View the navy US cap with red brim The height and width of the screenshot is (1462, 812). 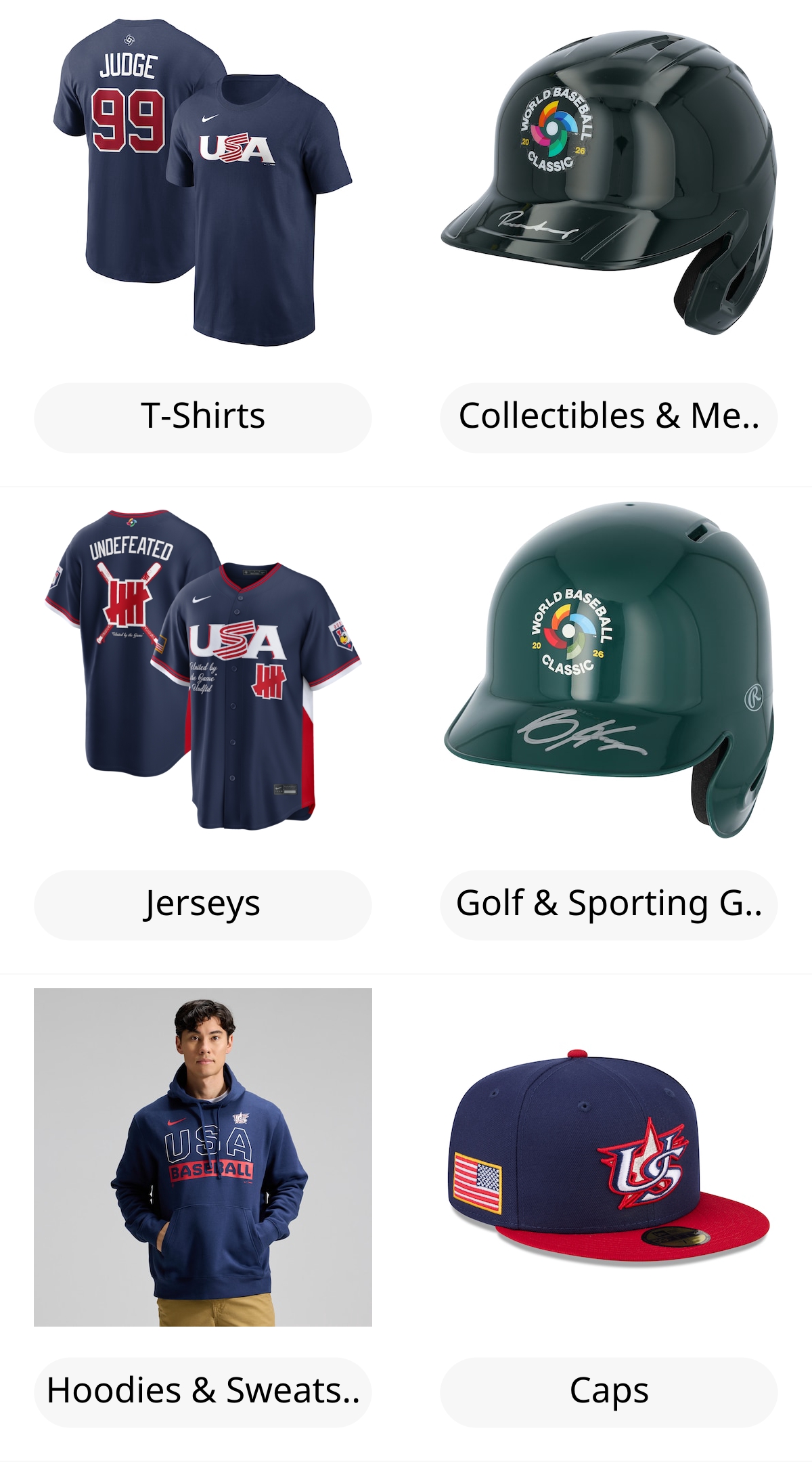pyautogui.click(x=608, y=1157)
